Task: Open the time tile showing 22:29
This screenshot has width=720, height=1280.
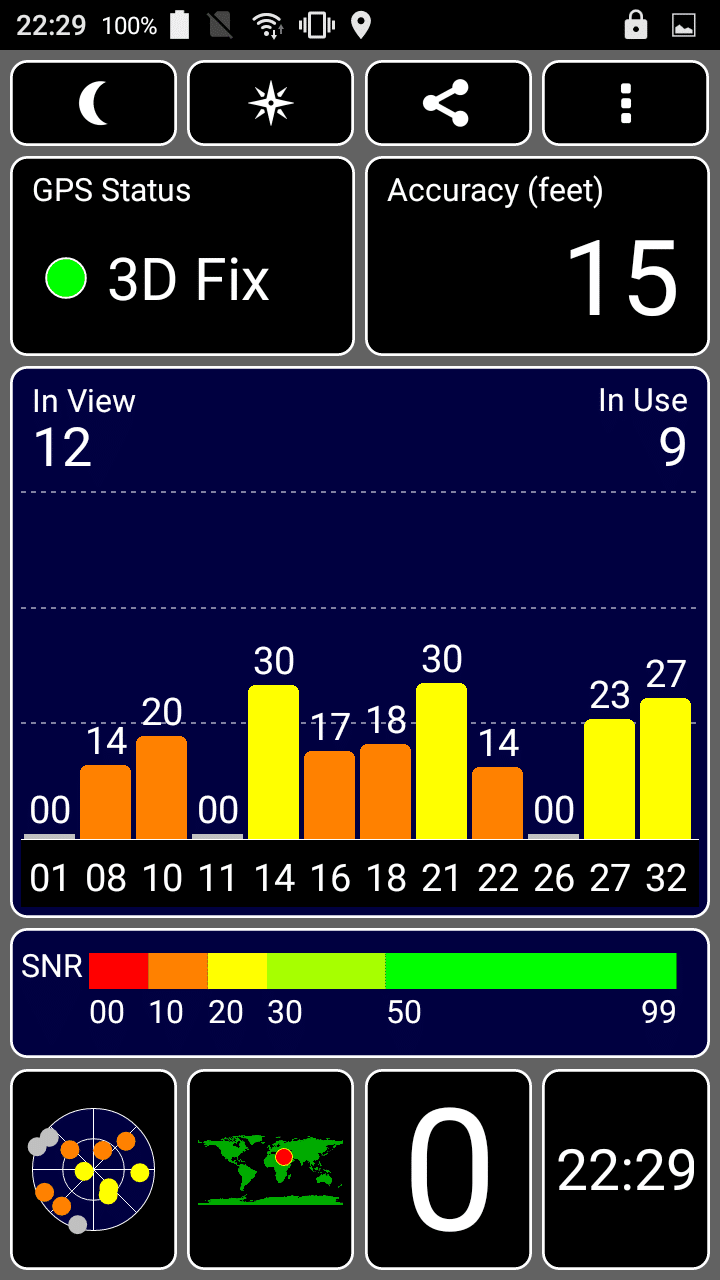Action: (626, 1169)
